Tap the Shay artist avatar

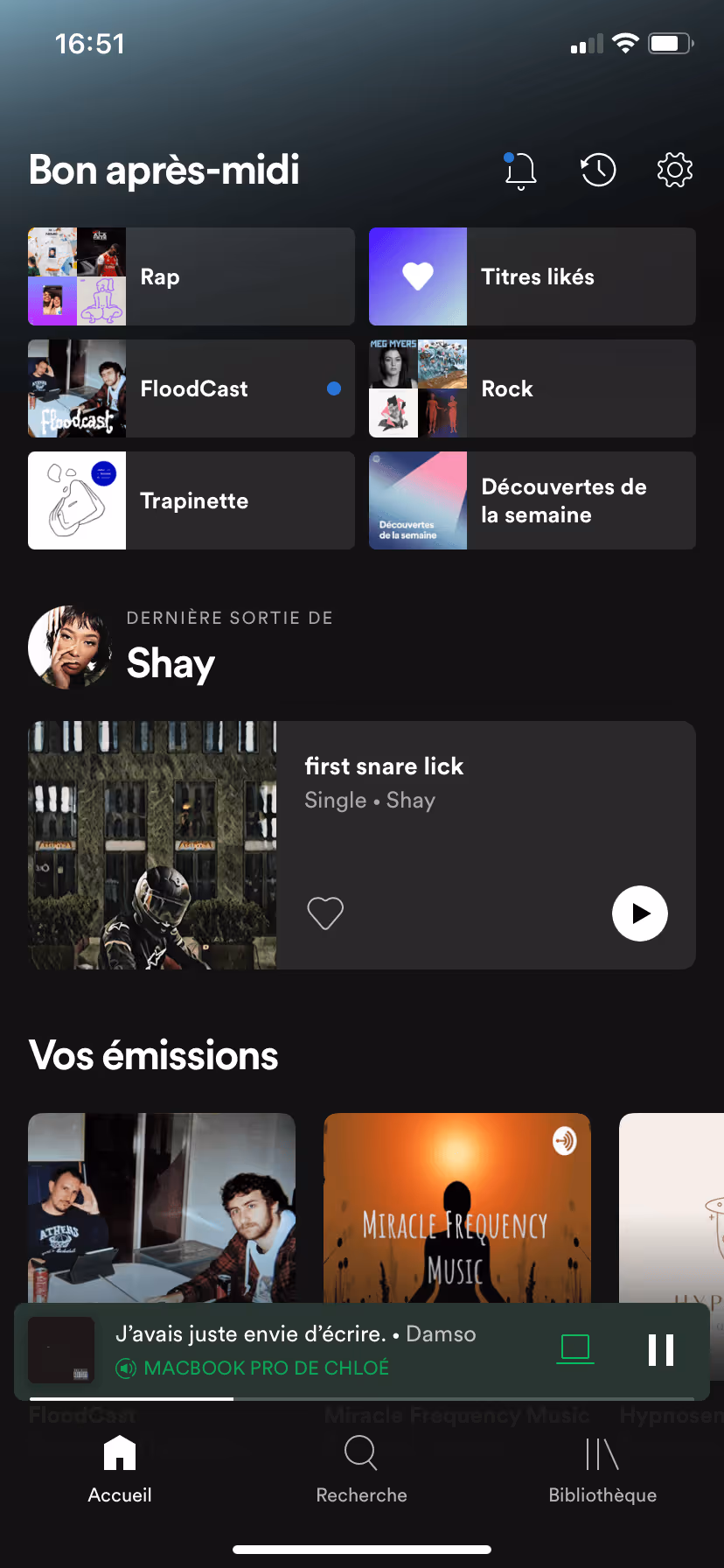(70, 647)
